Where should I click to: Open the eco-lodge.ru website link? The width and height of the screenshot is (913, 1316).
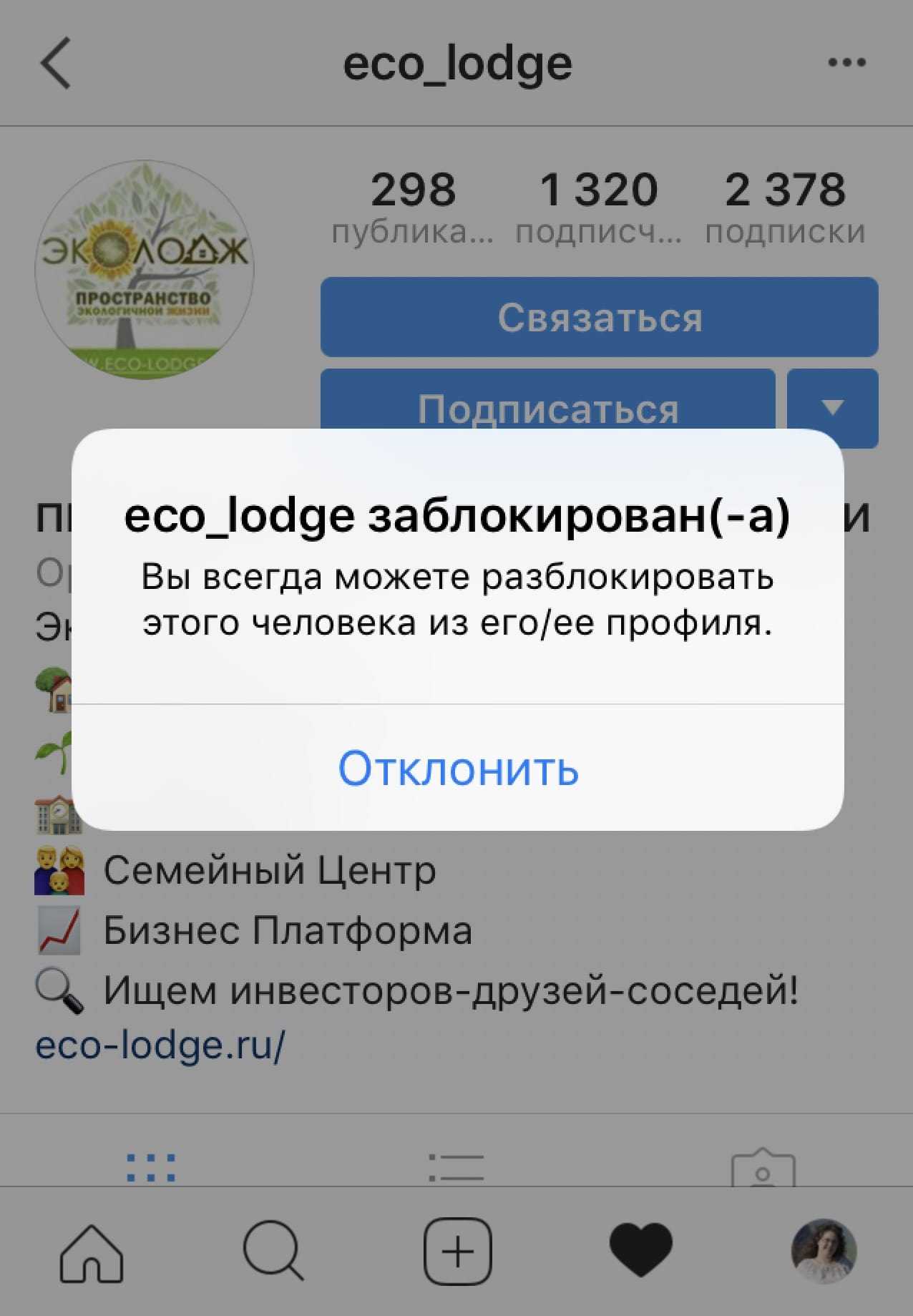[x=160, y=1046]
